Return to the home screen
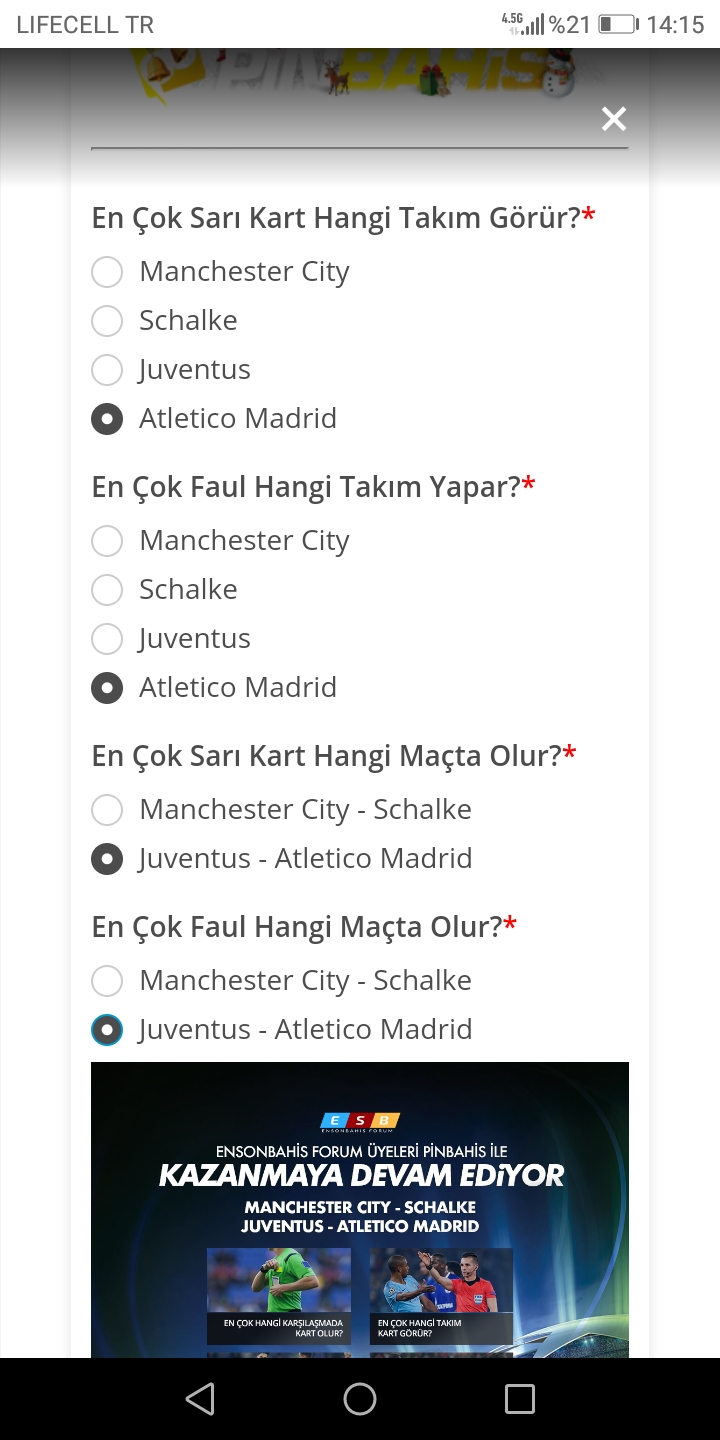Screen dimensions: 720x1440 360,1399
